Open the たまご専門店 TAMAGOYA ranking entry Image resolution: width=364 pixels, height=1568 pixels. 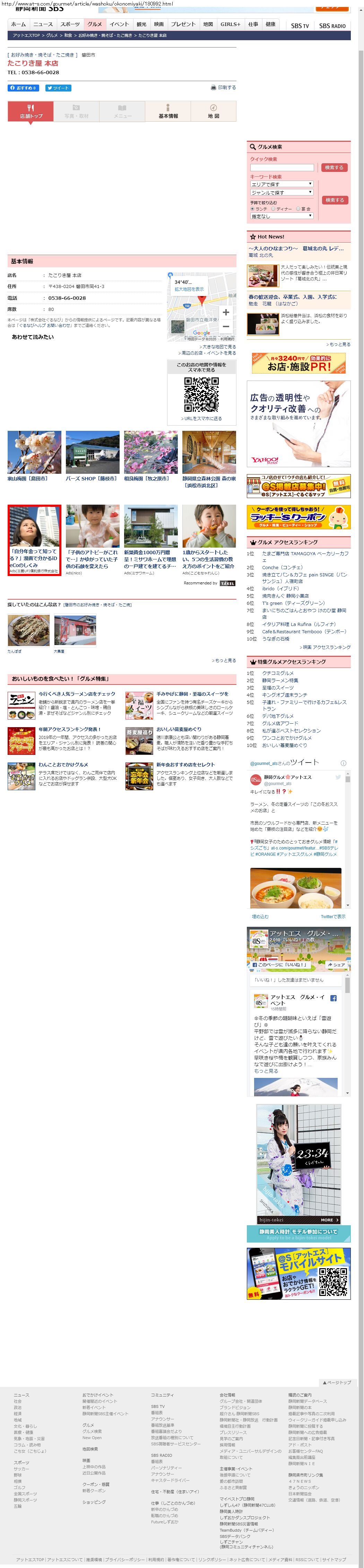pyautogui.click(x=304, y=554)
